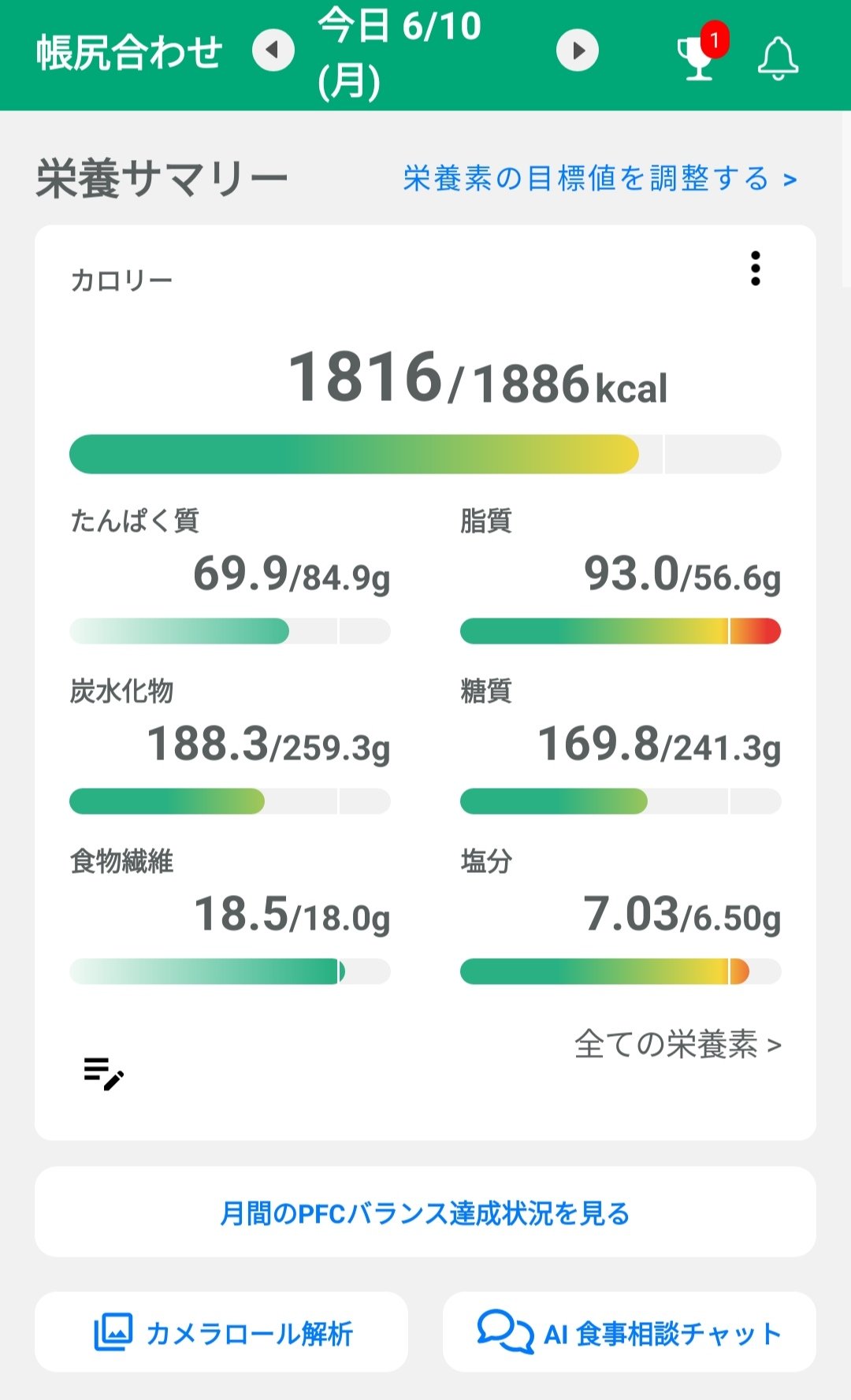Open 栄養素の目標値を調整する settings
Screen dimensions: 851x1400
click(x=597, y=179)
